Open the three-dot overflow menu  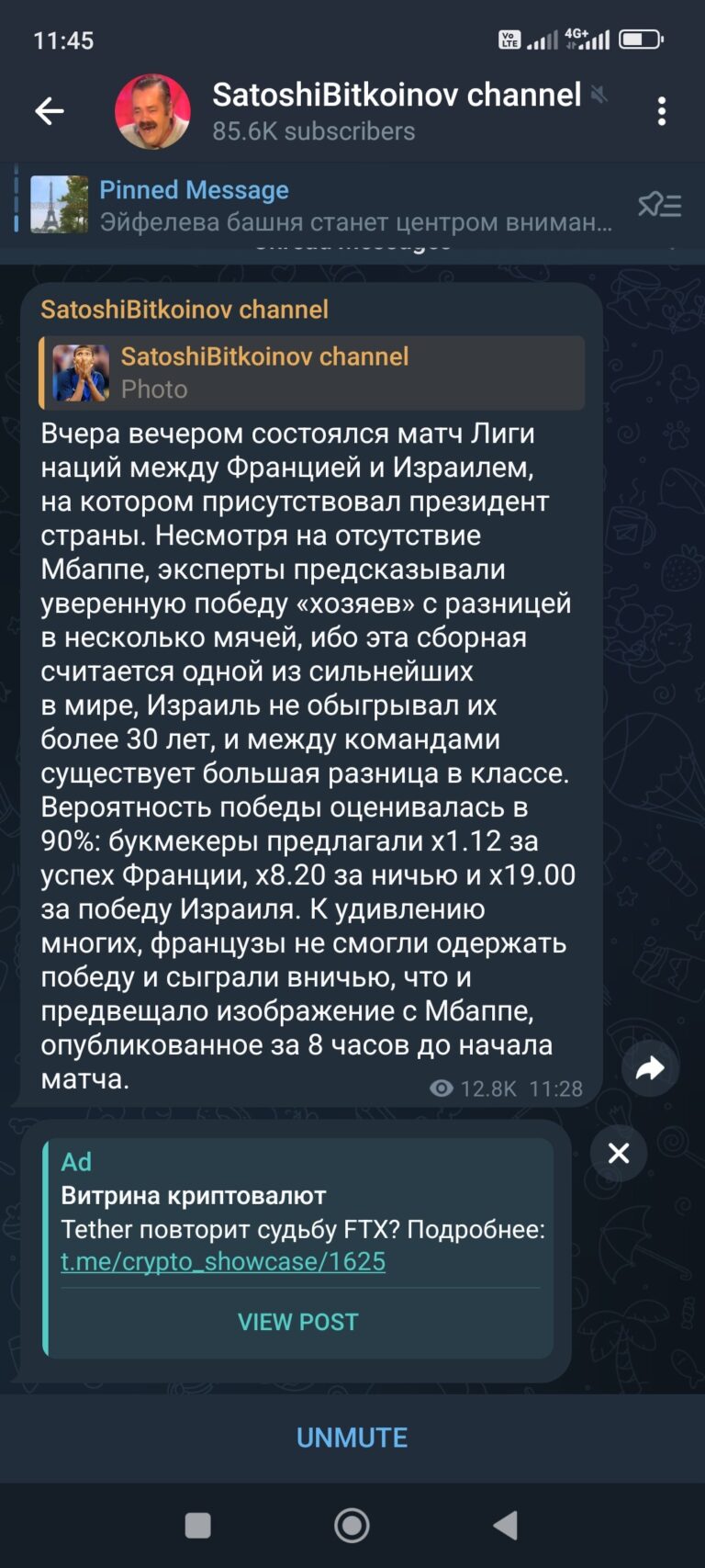tap(662, 111)
